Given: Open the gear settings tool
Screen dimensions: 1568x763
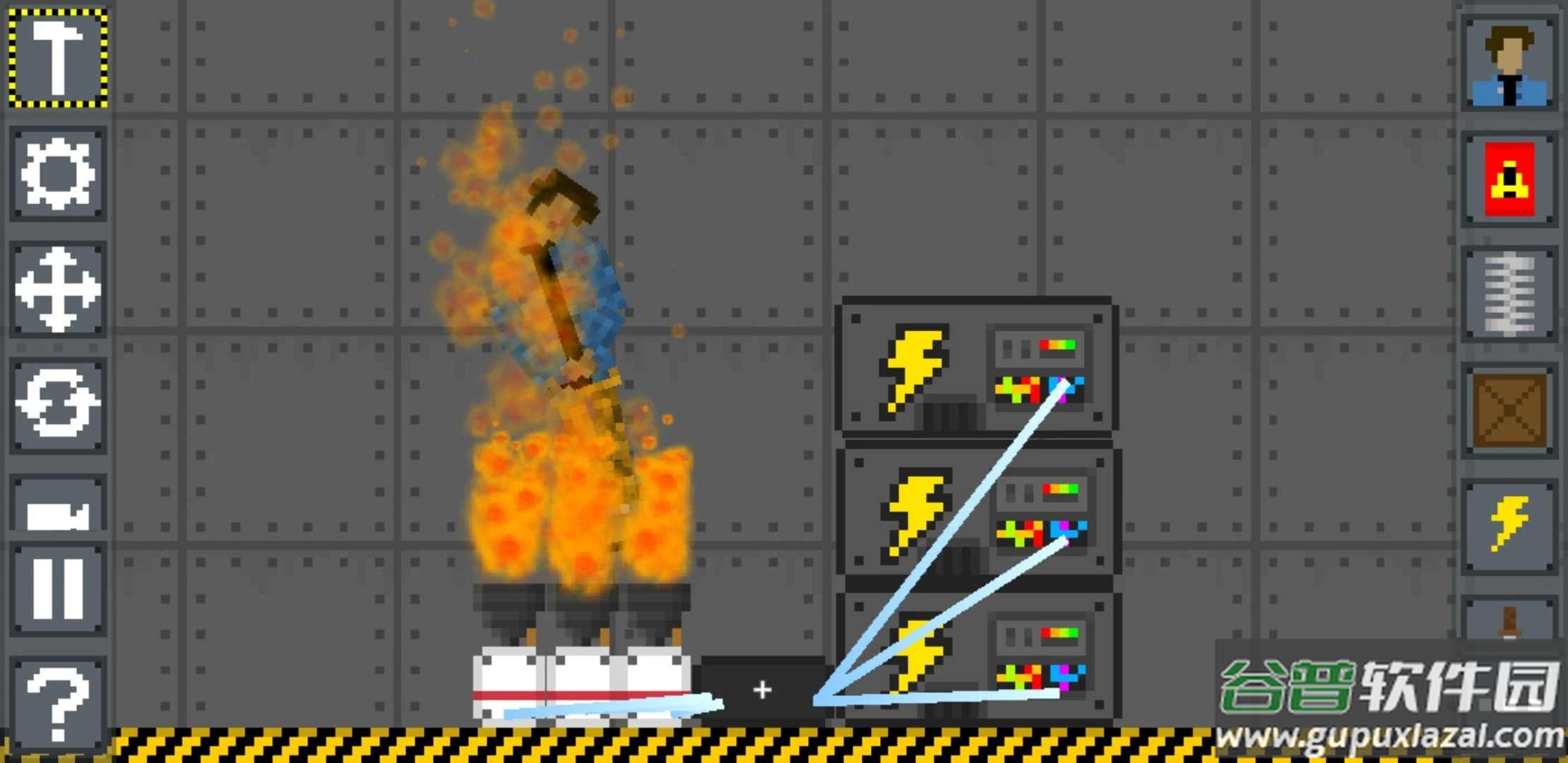Looking at the screenshot, I should click(x=58, y=174).
